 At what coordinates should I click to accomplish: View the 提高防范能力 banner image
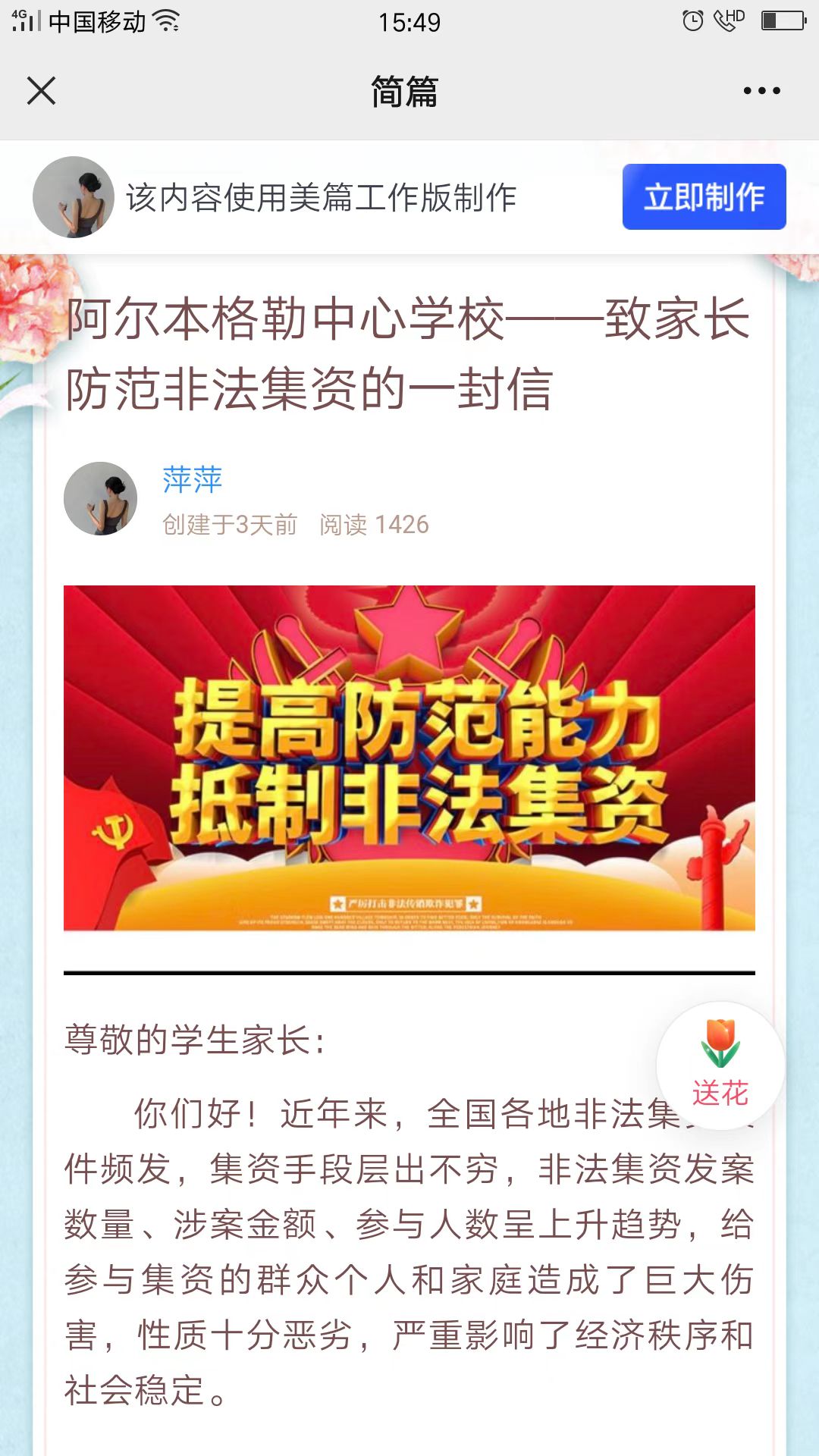click(409, 758)
